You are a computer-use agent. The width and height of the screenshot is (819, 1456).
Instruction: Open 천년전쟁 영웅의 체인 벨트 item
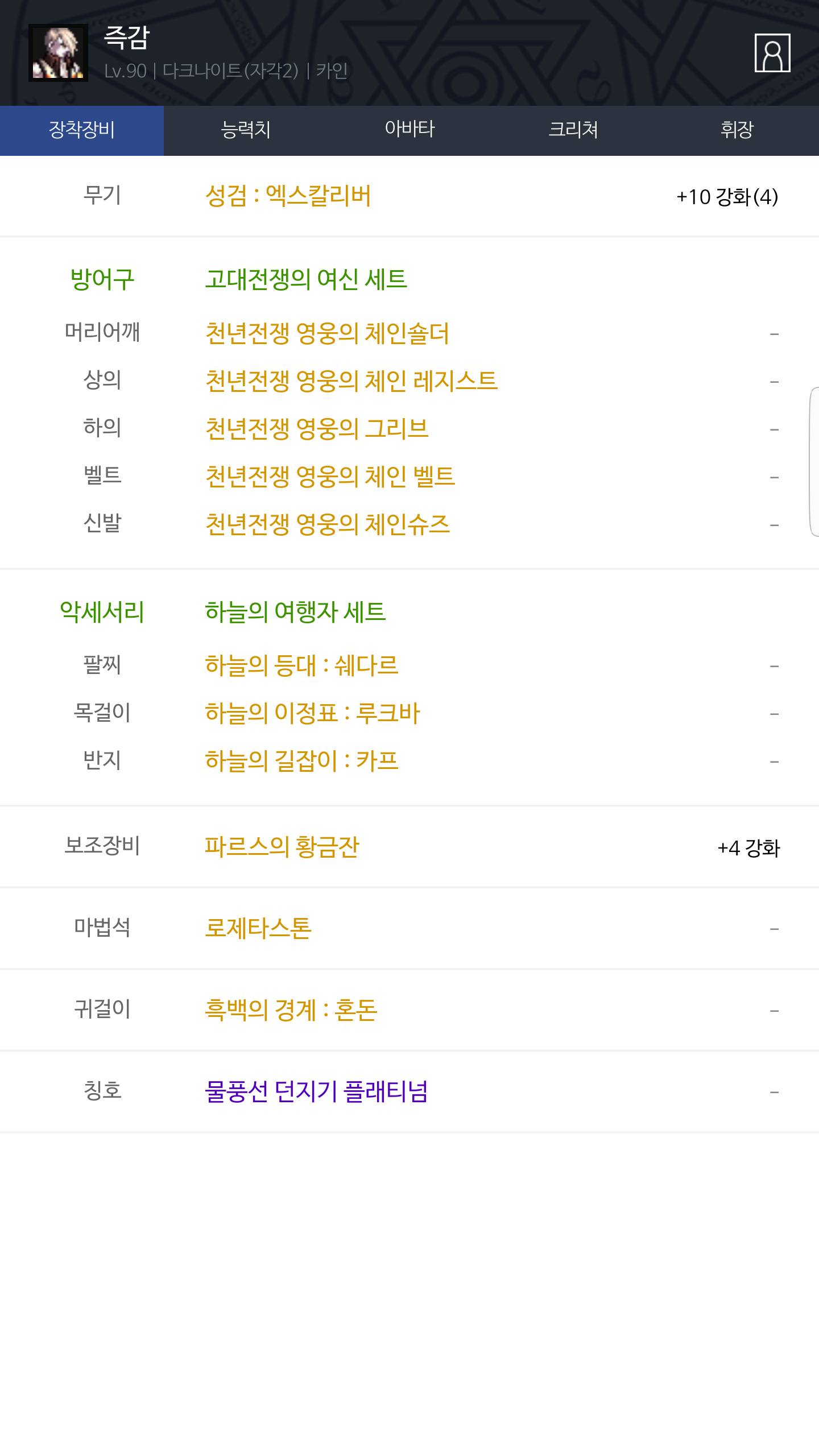click(x=330, y=477)
